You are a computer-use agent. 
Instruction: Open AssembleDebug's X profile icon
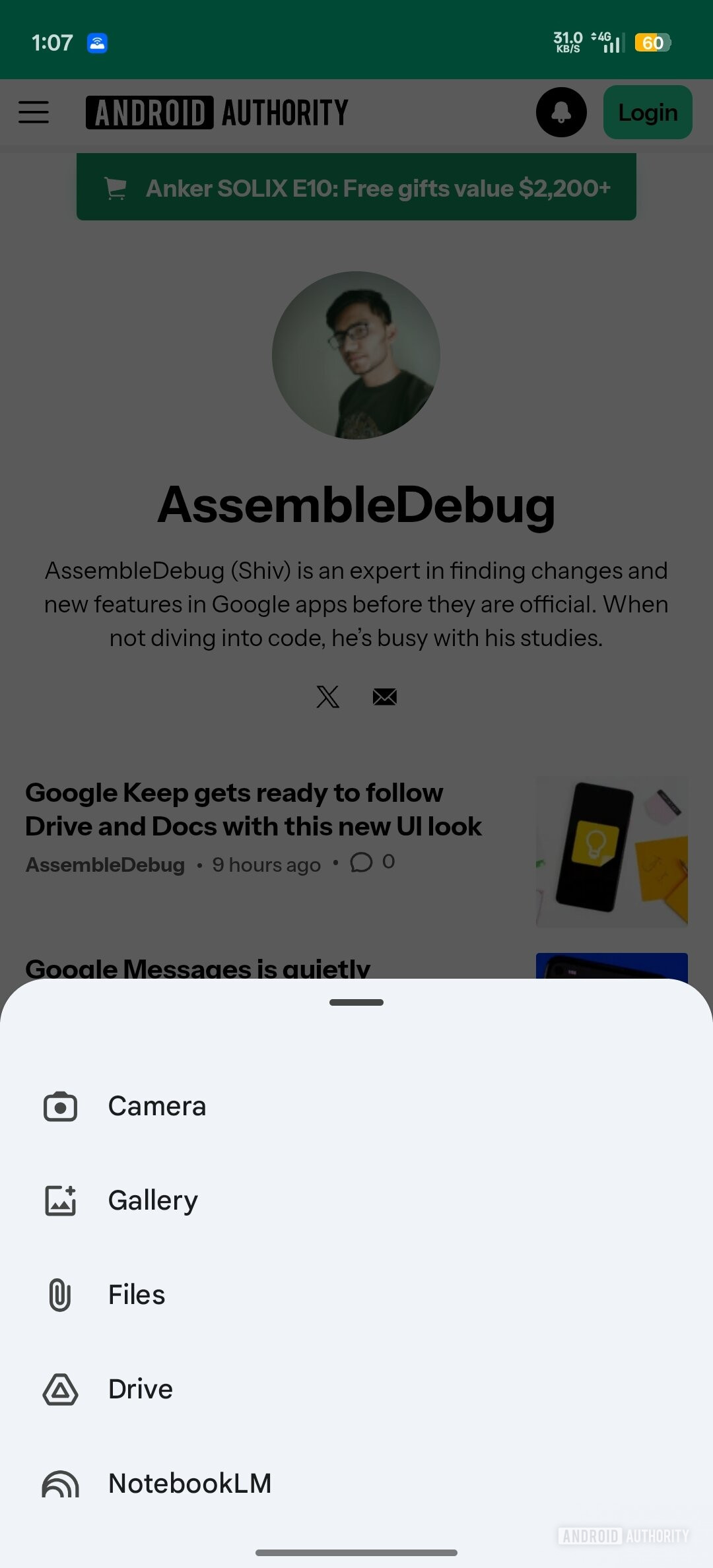click(327, 697)
